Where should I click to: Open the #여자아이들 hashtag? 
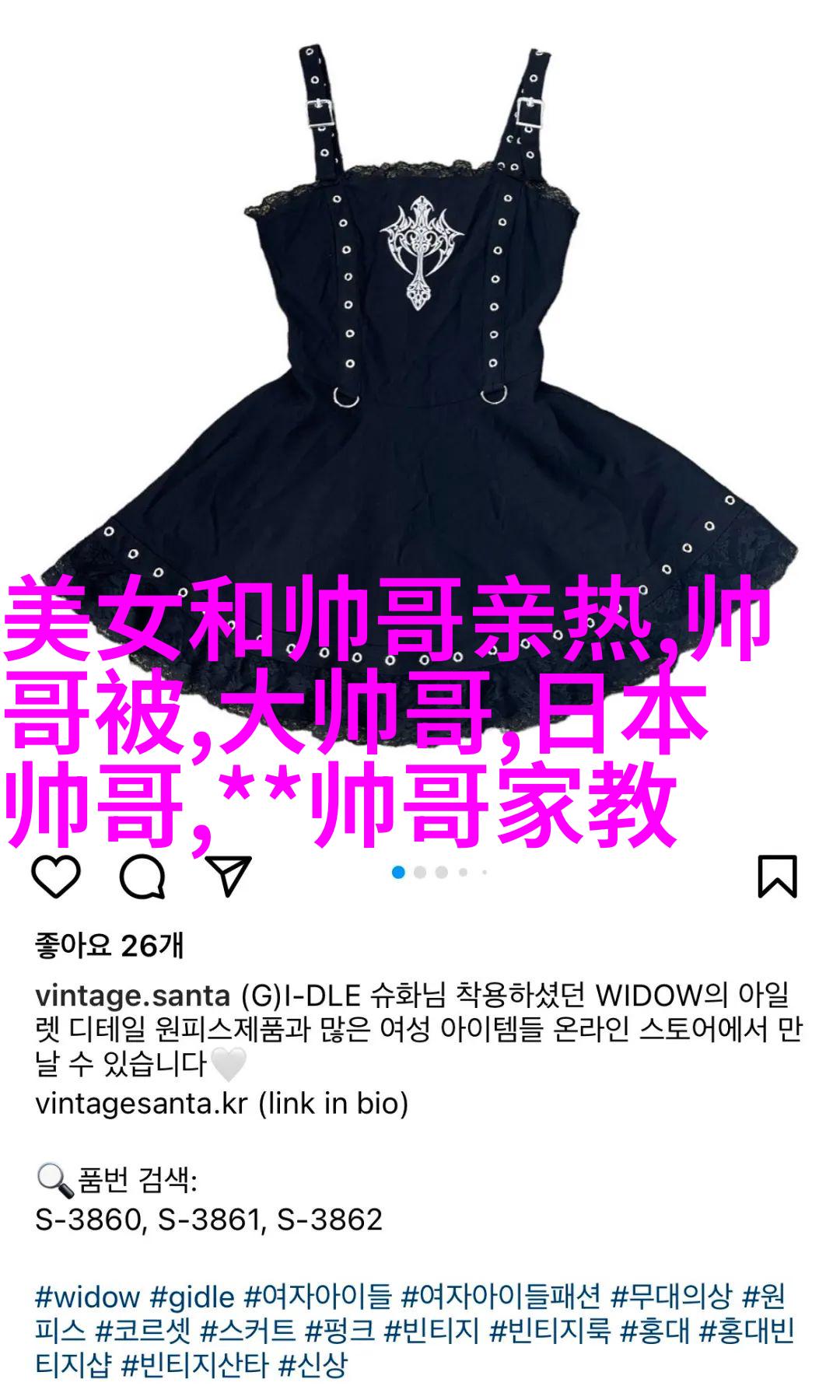[317, 1297]
